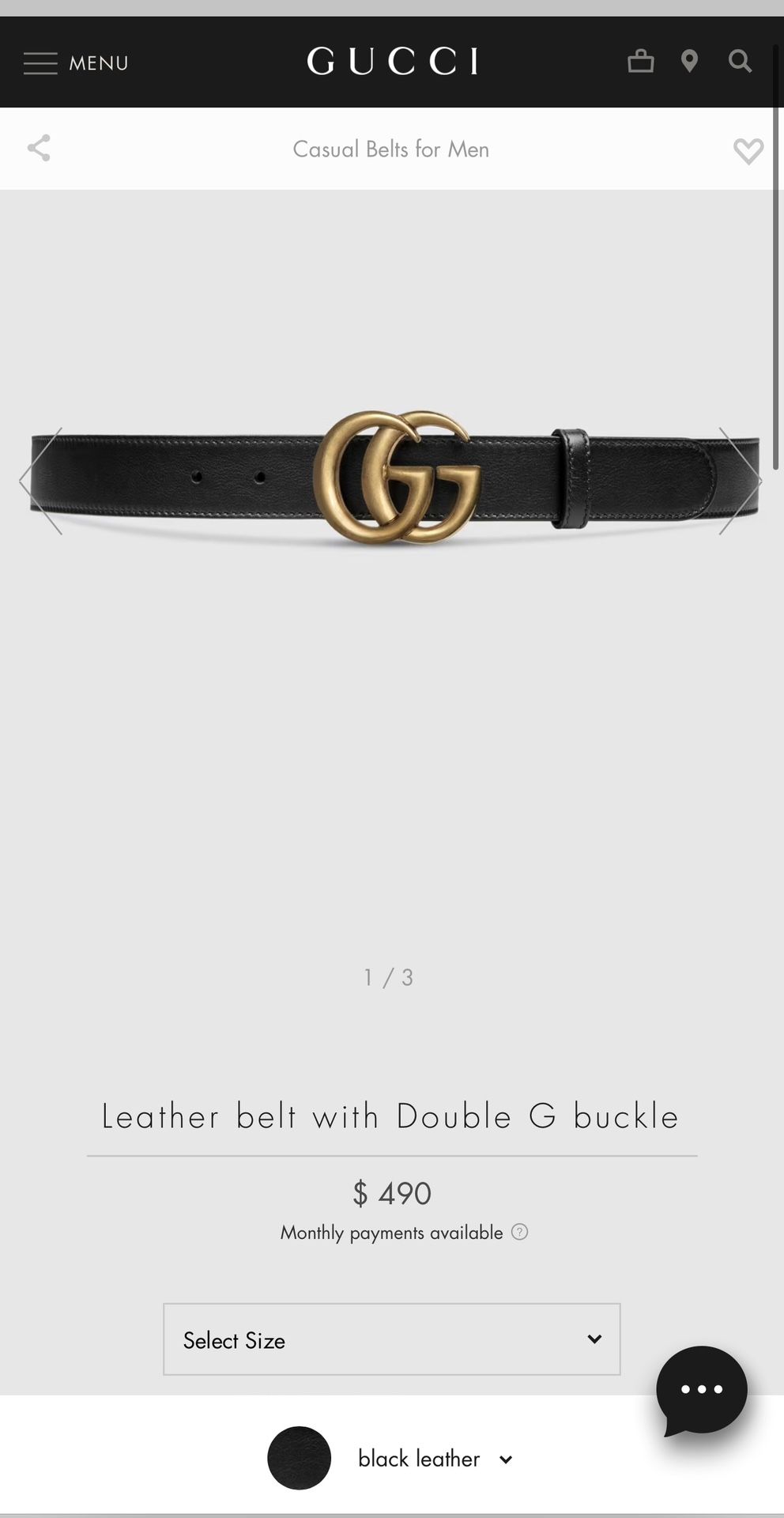Open the store locator pin icon
This screenshot has height=1518, width=784.
(x=688, y=61)
